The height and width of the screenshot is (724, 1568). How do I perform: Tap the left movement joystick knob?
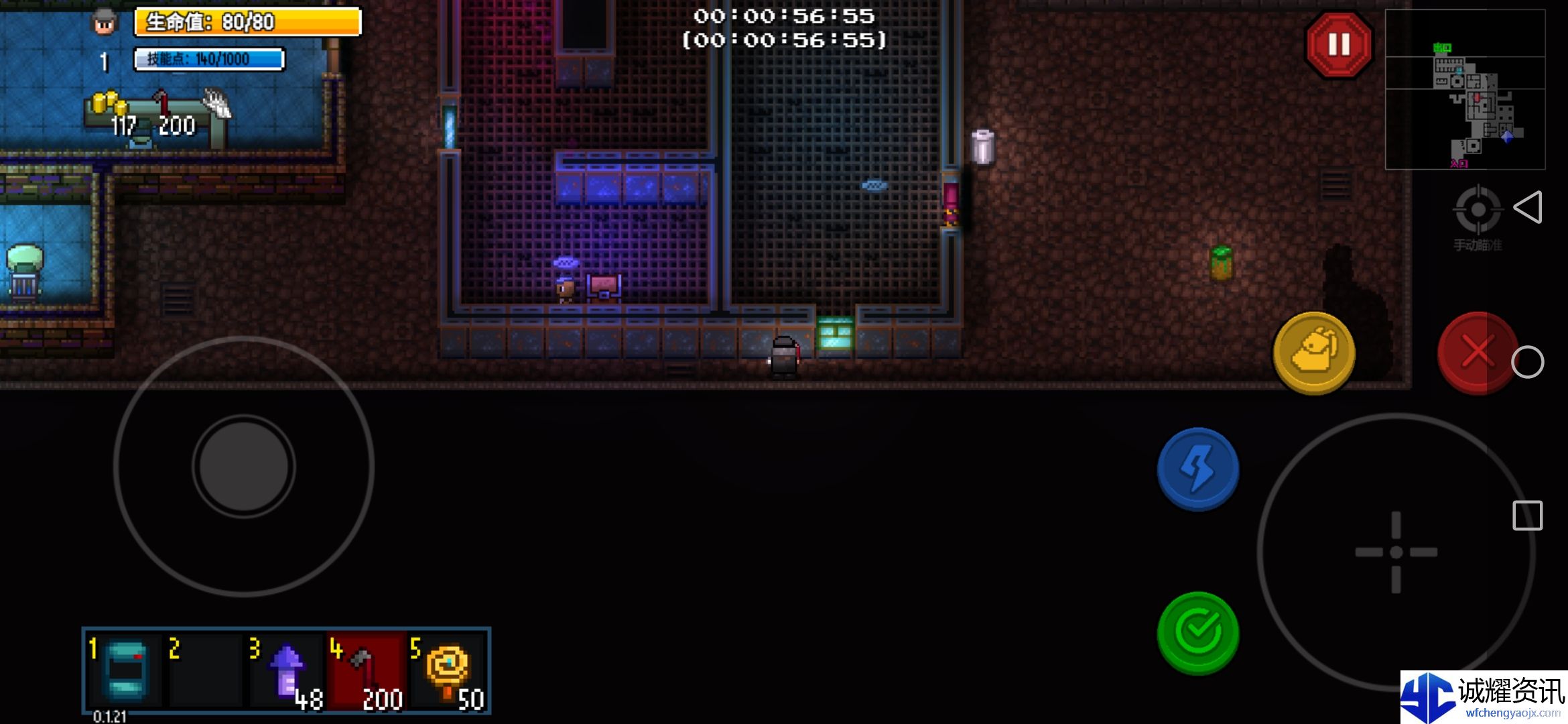(244, 466)
